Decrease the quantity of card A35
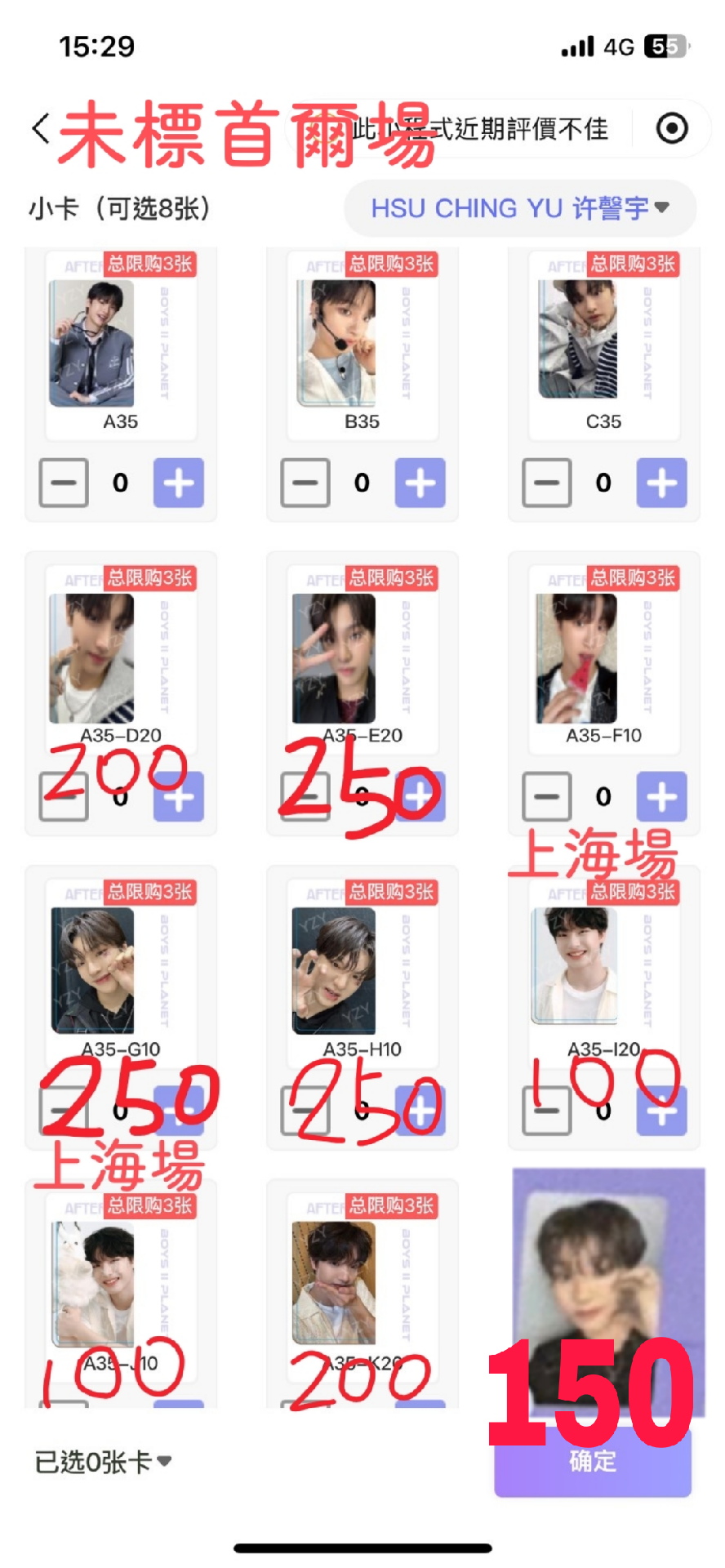 point(64,483)
